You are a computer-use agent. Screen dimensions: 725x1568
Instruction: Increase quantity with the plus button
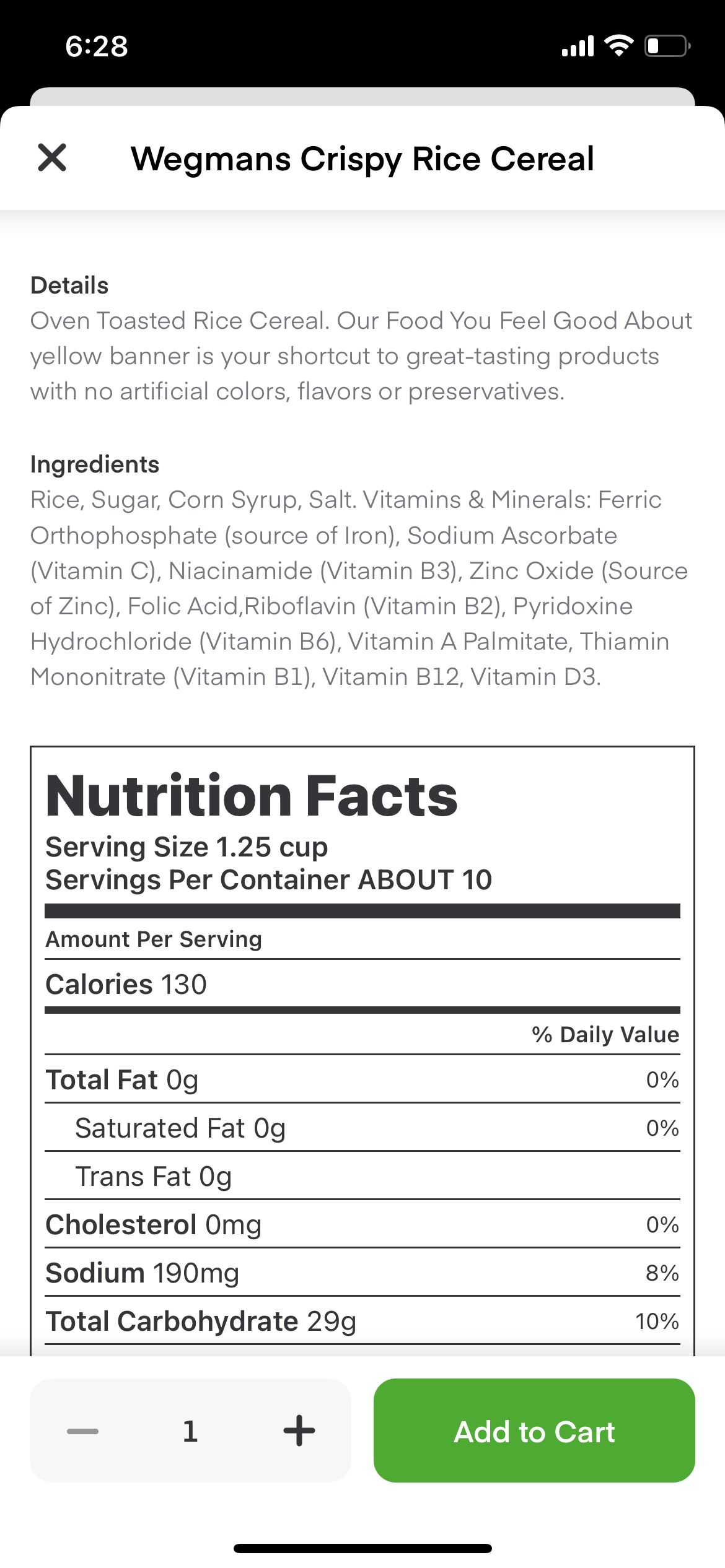[x=299, y=1431]
